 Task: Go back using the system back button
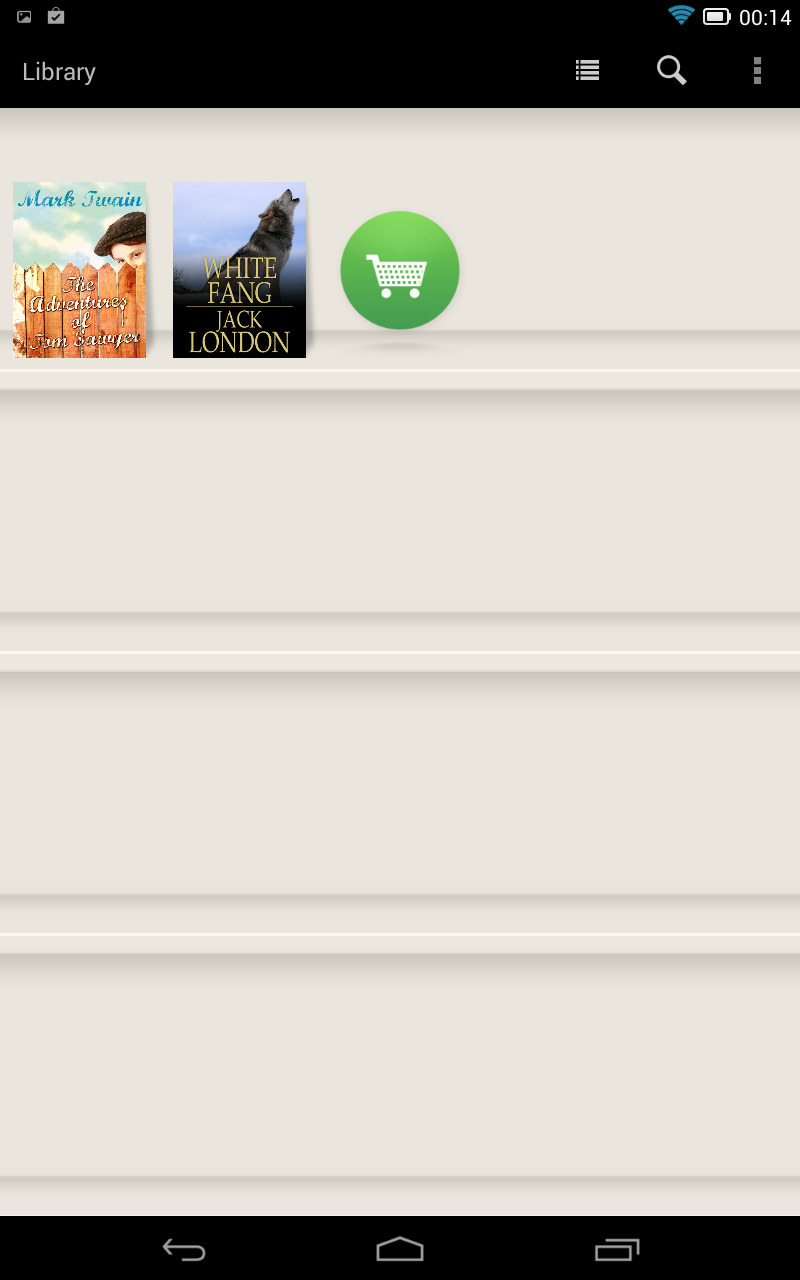[x=184, y=1249]
